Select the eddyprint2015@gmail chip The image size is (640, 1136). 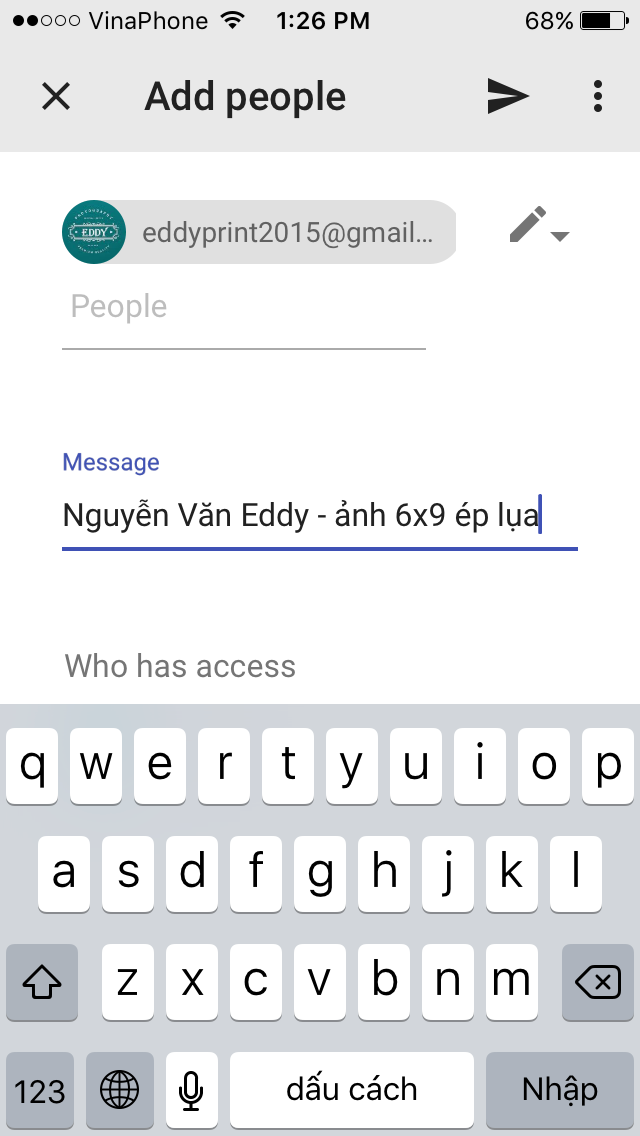[259, 232]
